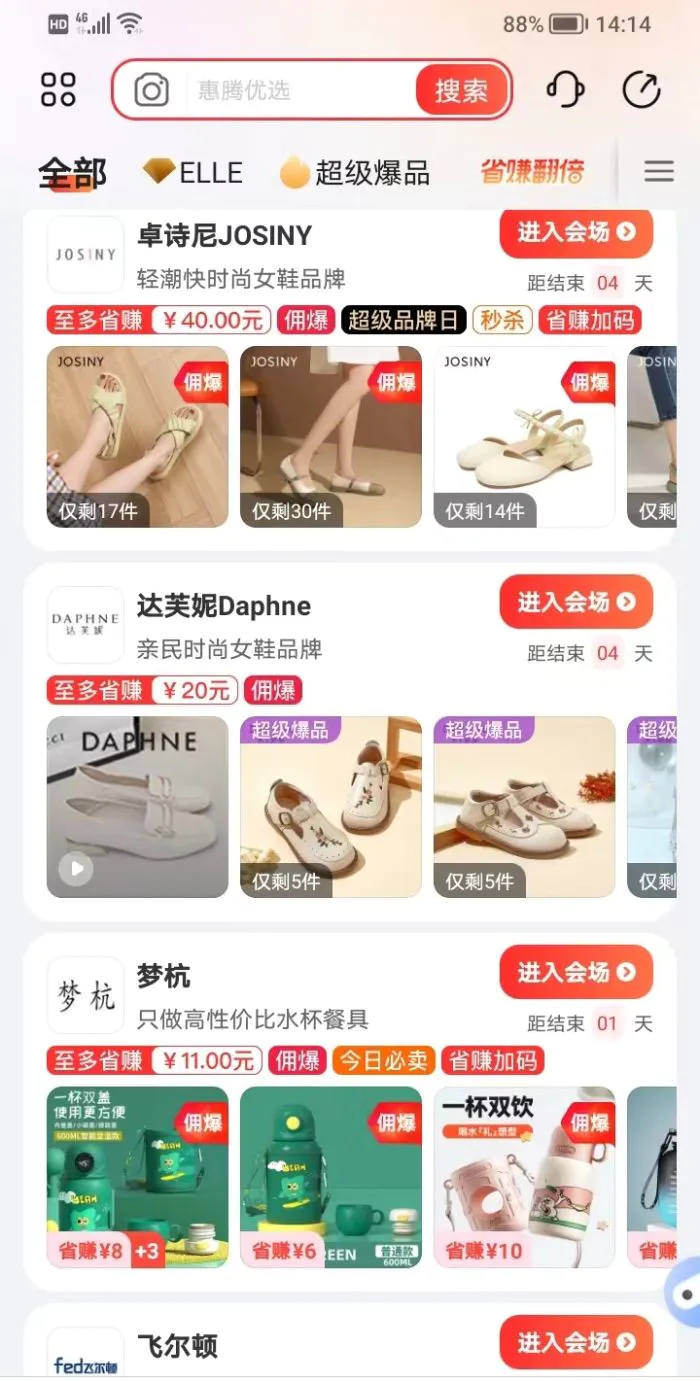Switch to the 超级爆品 tab

[355, 172]
